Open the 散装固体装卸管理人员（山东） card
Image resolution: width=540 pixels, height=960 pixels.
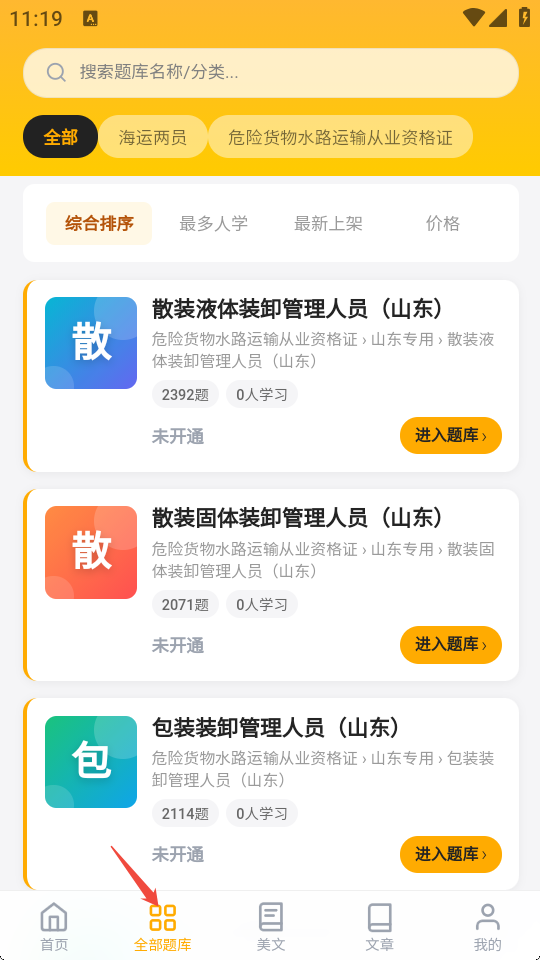(x=271, y=585)
